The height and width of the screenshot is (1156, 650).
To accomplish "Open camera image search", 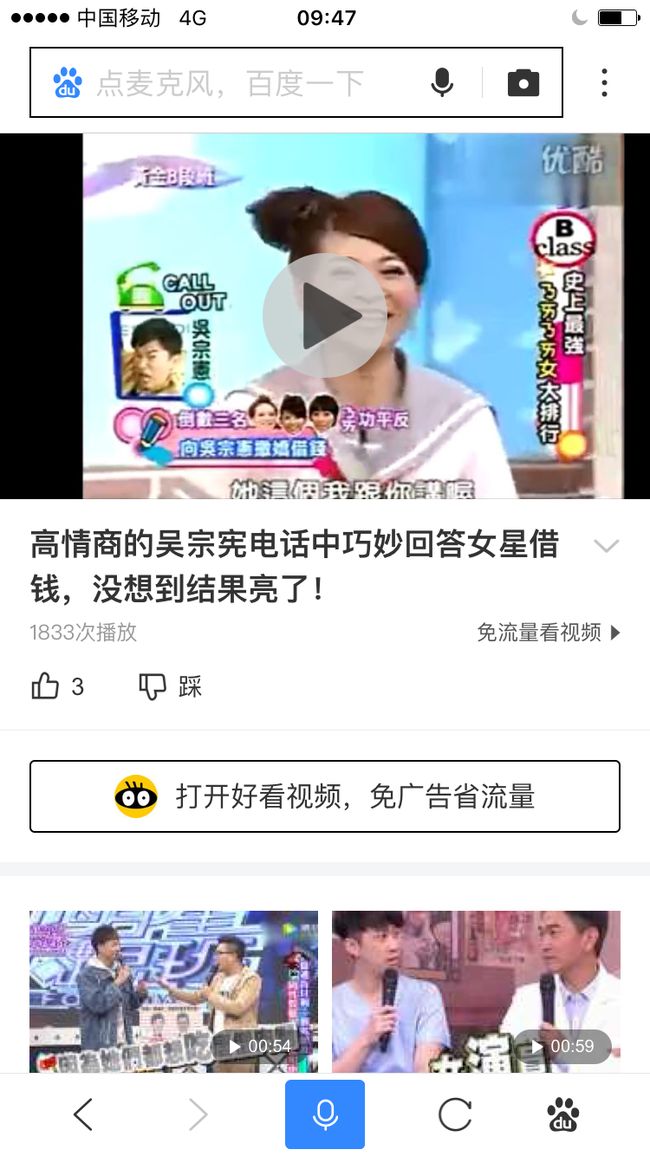I will (523, 83).
